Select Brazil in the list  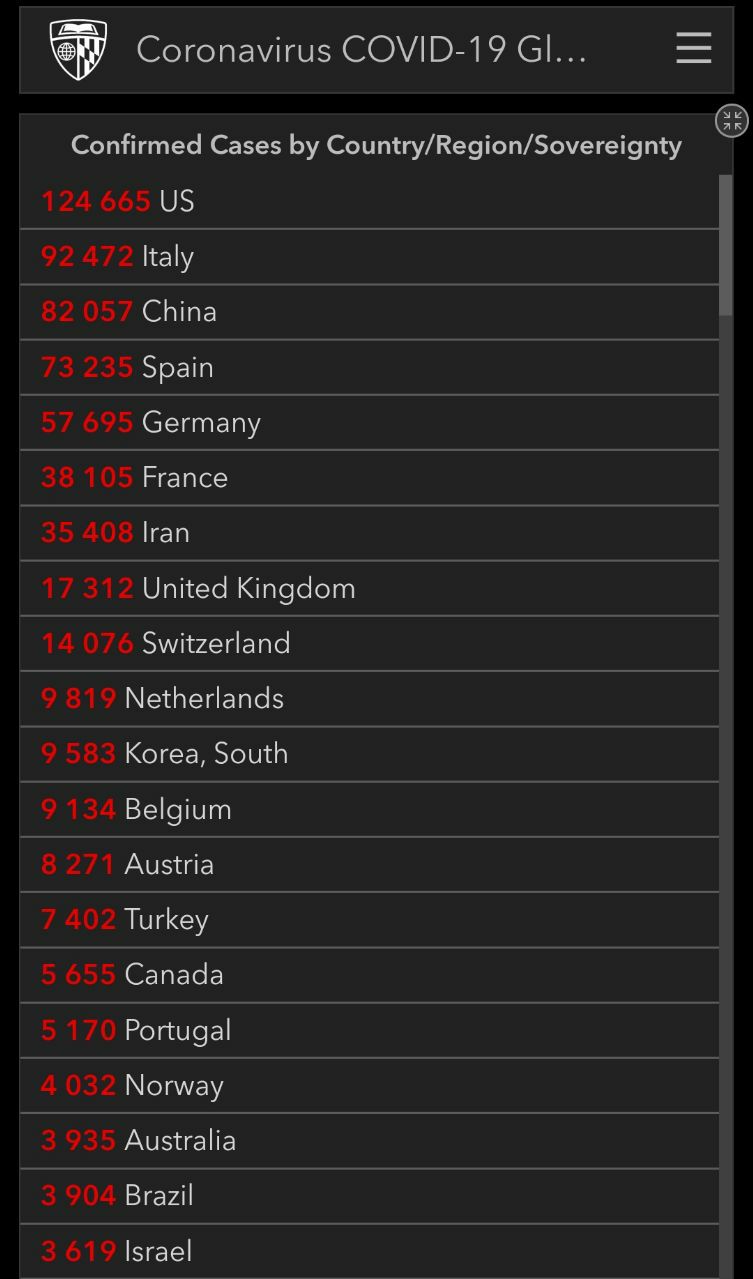(369, 1195)
